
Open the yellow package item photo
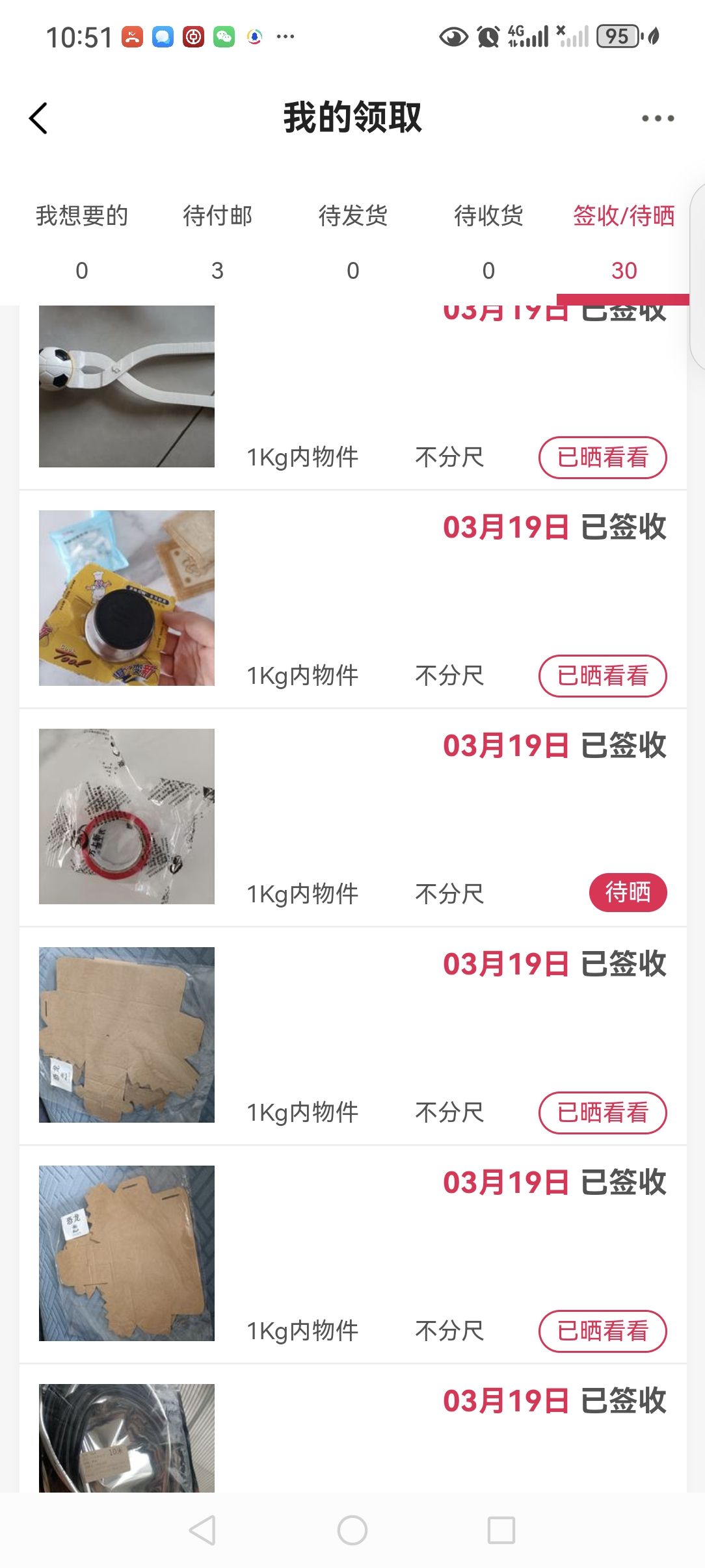coord(127,598)
